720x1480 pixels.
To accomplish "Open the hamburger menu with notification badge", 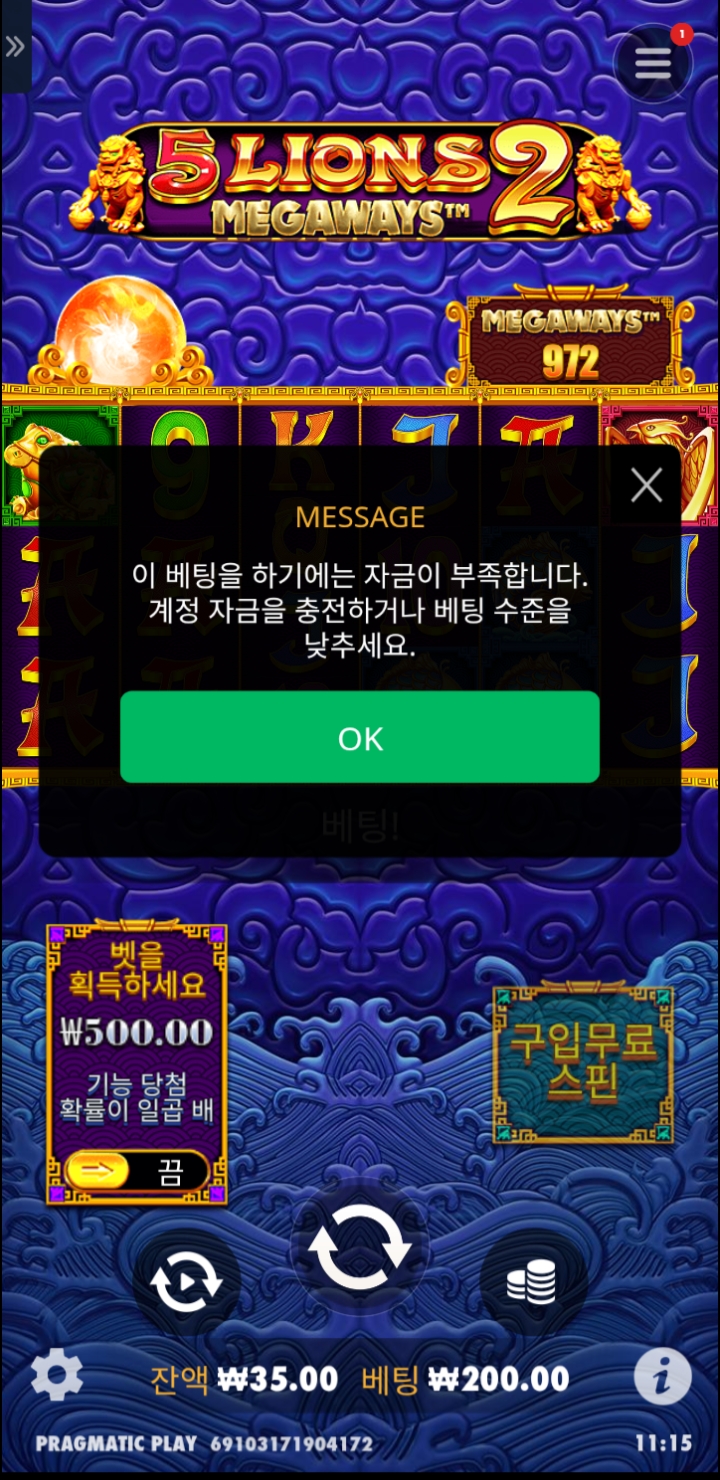I will 653,63.
